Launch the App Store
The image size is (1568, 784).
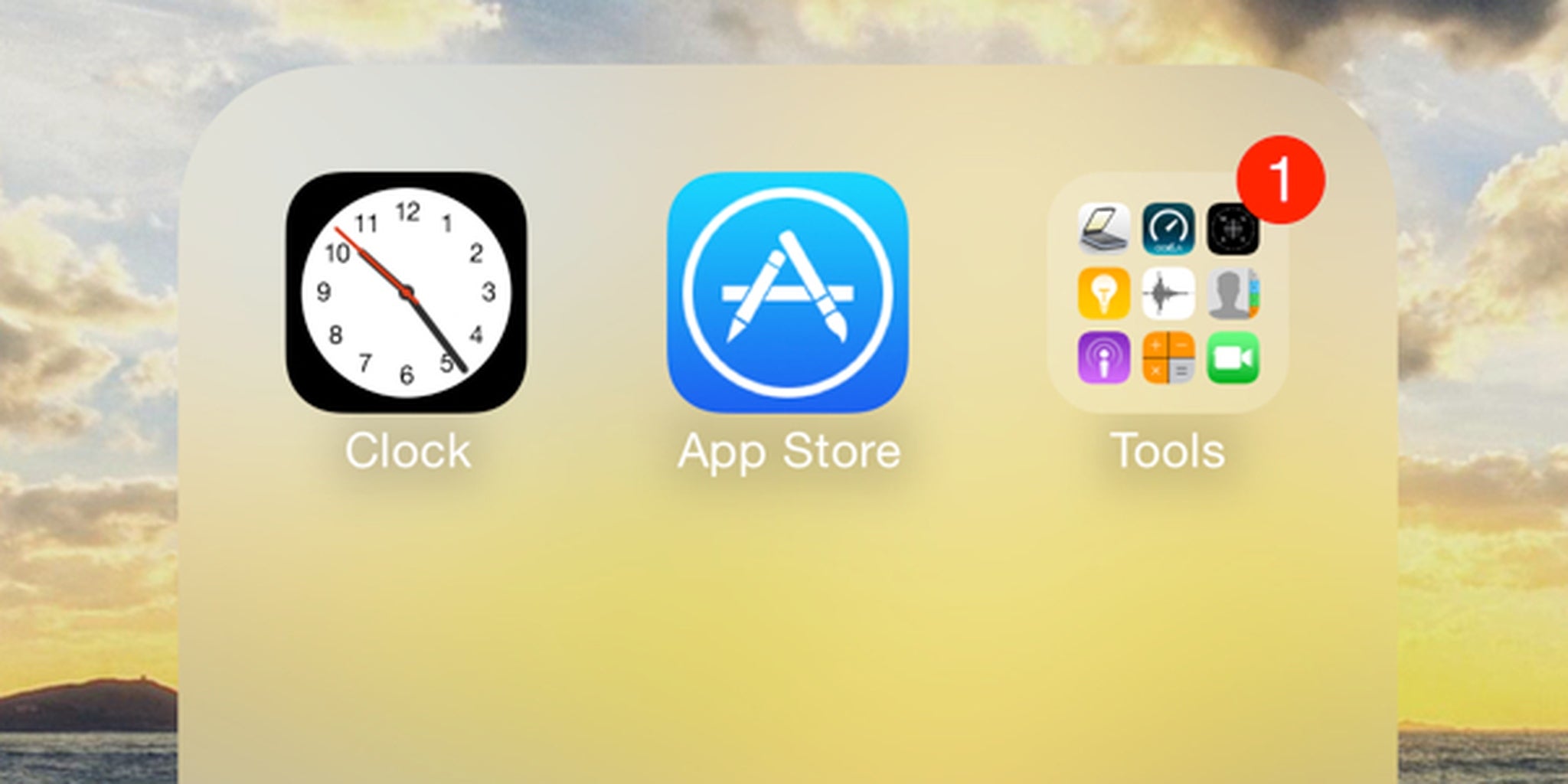point(788,292)
